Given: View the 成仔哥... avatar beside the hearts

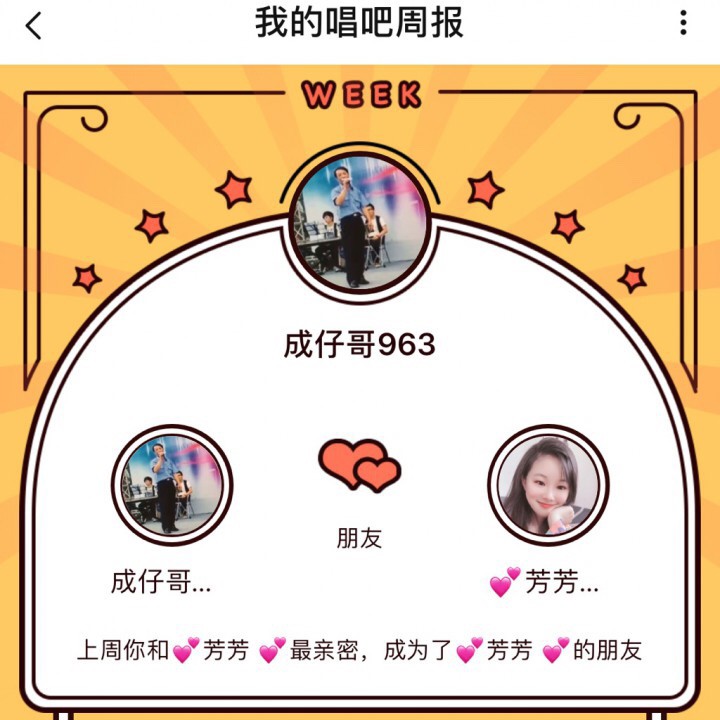Looking at the screenshot, I should (170, 485).
